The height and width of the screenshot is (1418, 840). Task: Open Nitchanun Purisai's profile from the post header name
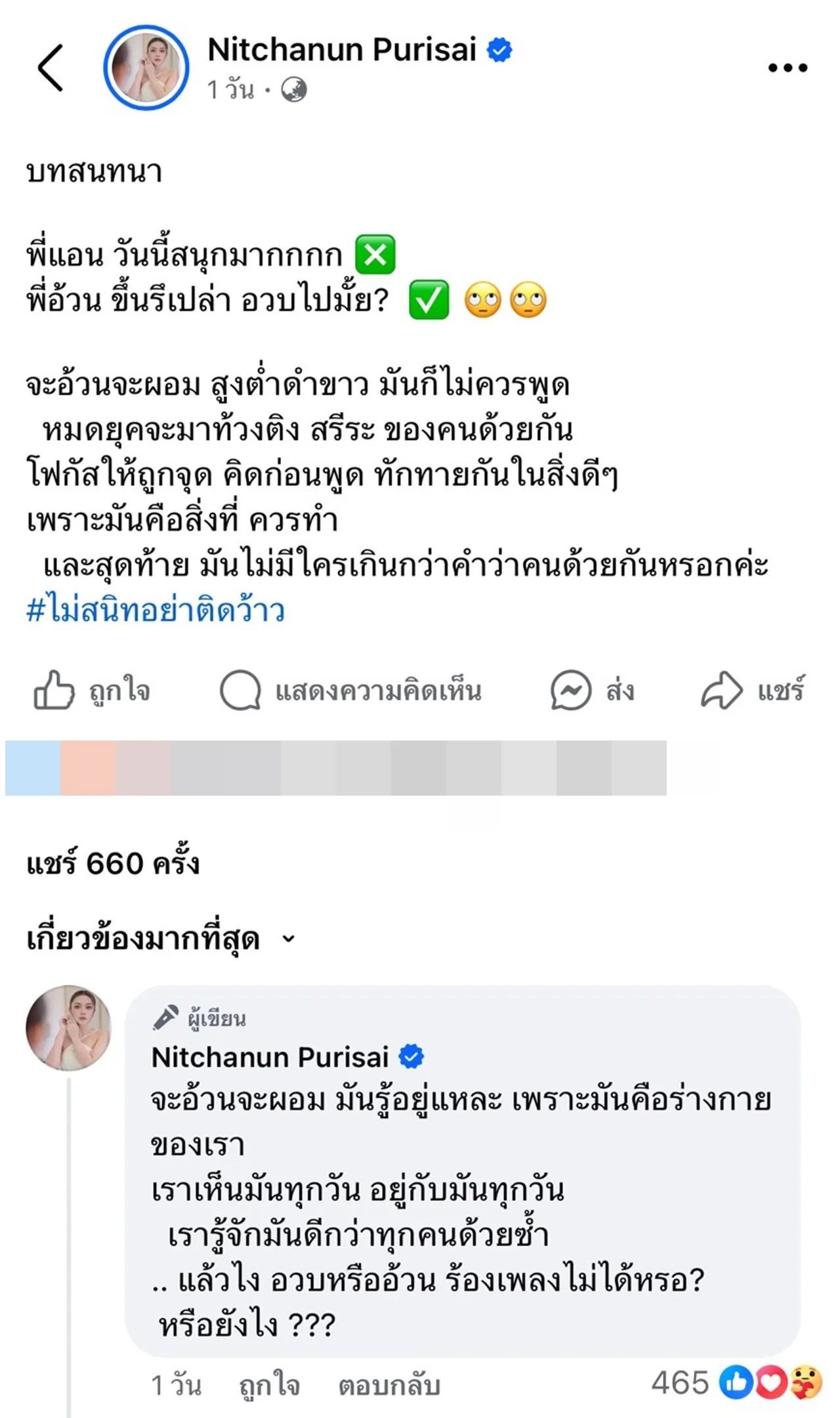[341, 50]
